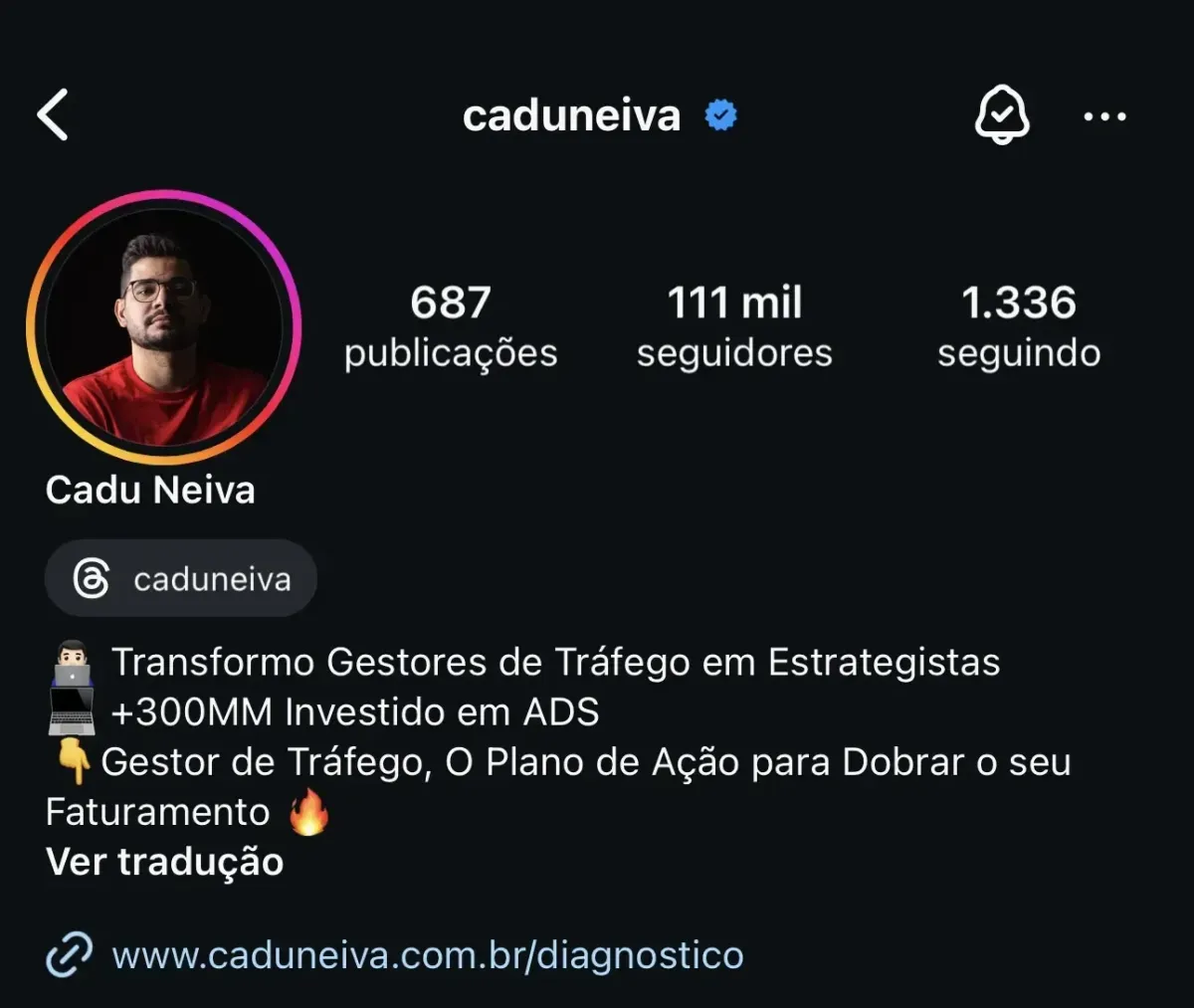Open the notification bell settings
The image size is (1194, 1008).
1001,115
